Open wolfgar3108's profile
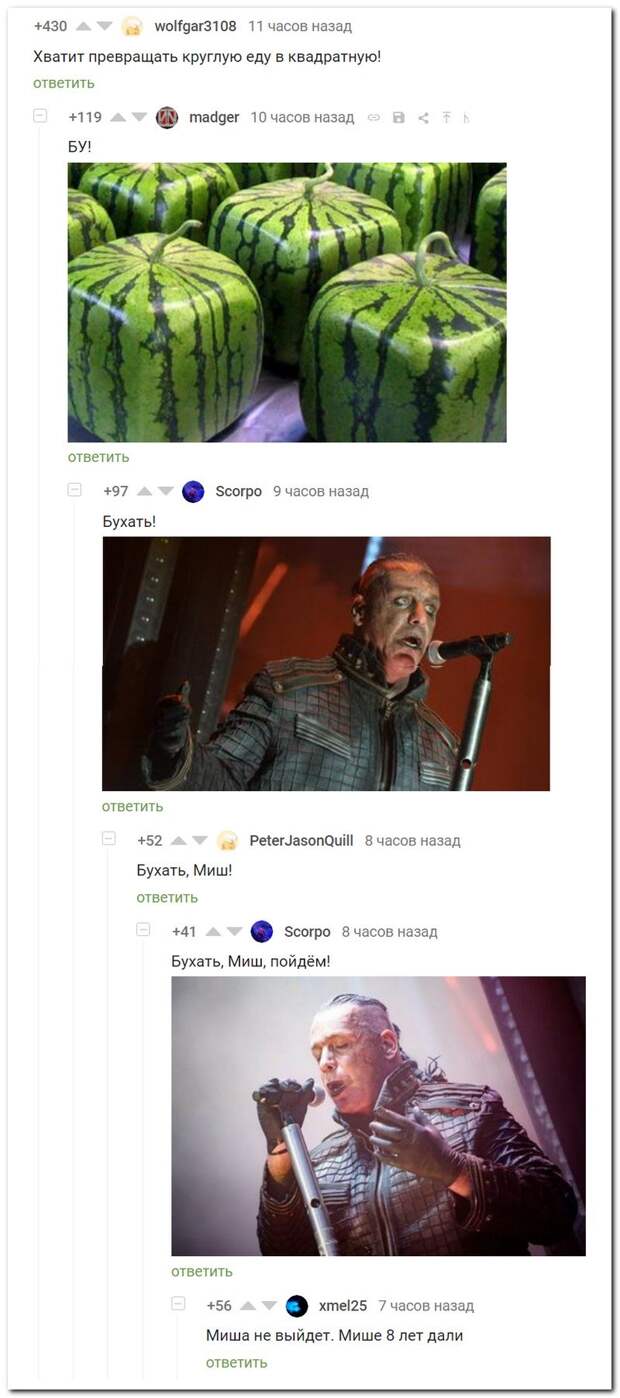This screenshot has height=1398, width=620. (195, 26)
